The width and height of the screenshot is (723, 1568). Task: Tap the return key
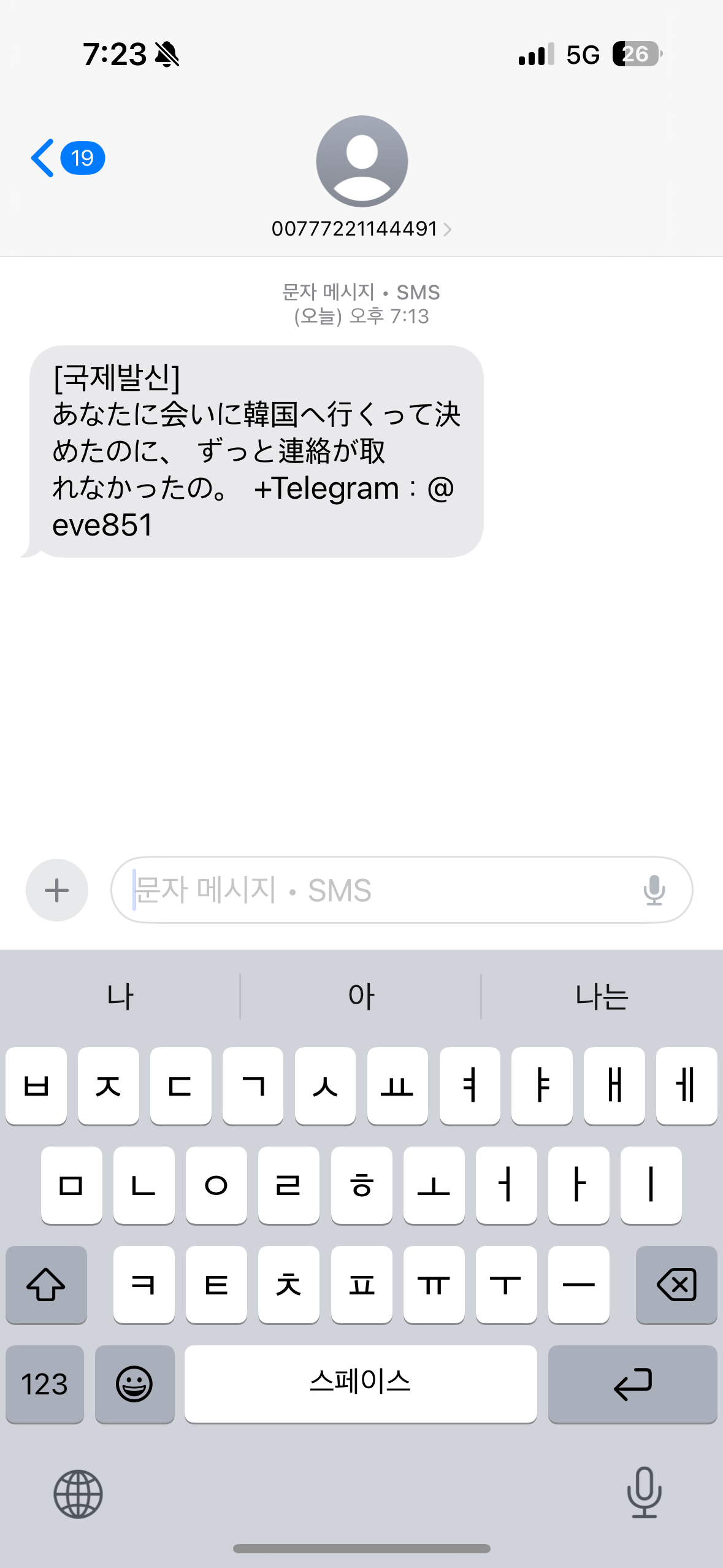pyautogui.click(x=633, y=1384)
